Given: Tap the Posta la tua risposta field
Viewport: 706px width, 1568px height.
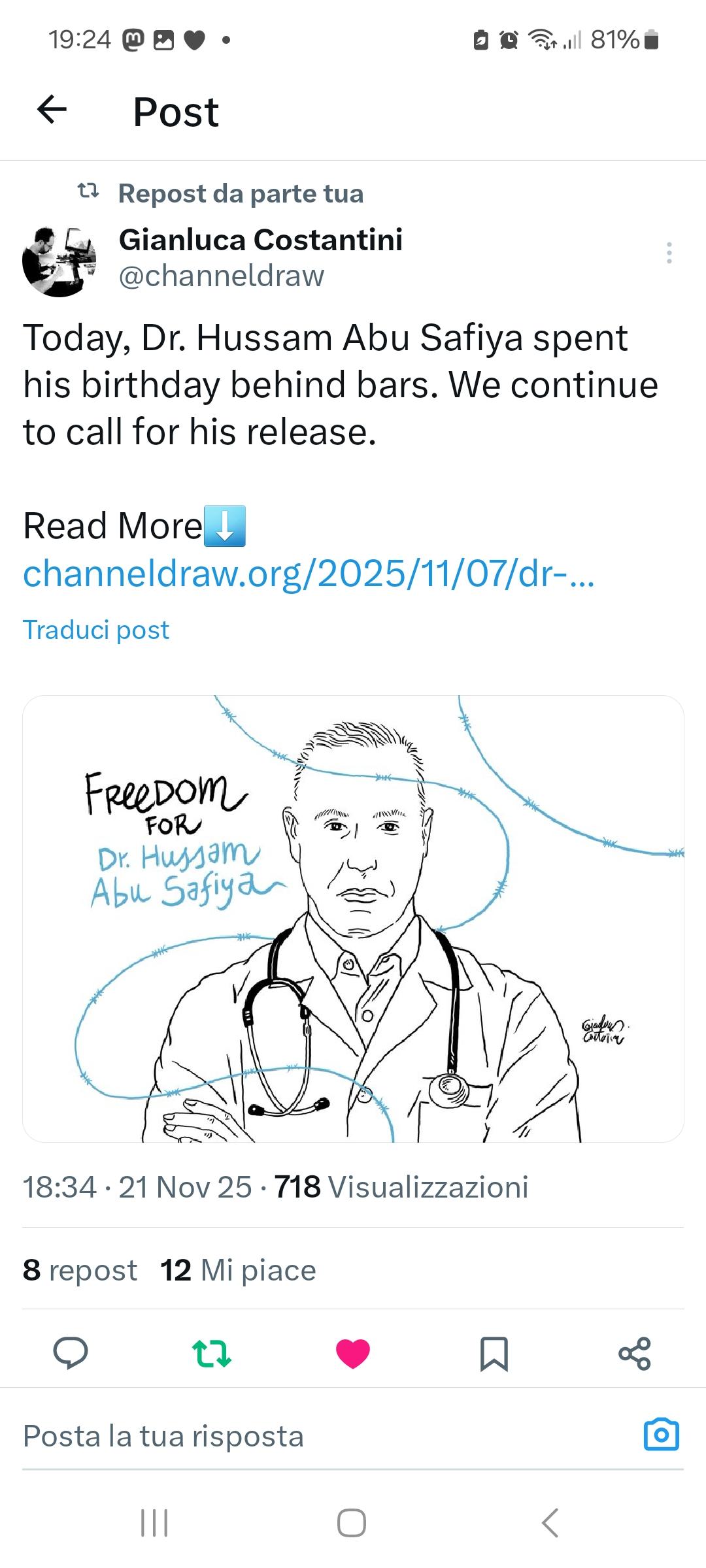Looking at the screenshot, I should (x=314, y=1436).
